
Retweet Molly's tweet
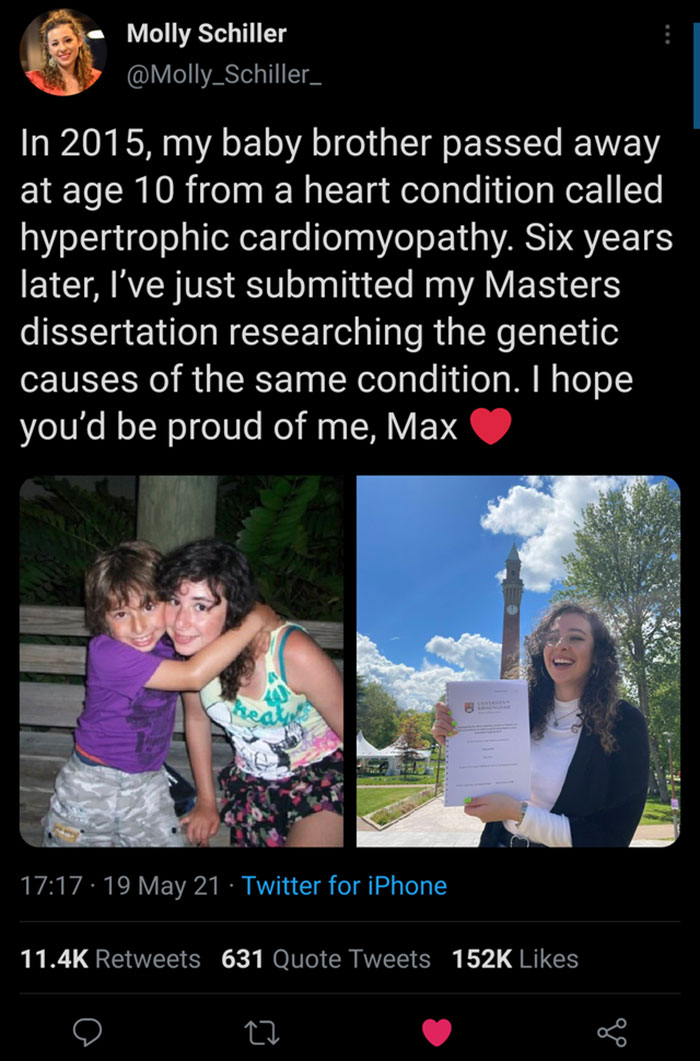pos(261,1033)
